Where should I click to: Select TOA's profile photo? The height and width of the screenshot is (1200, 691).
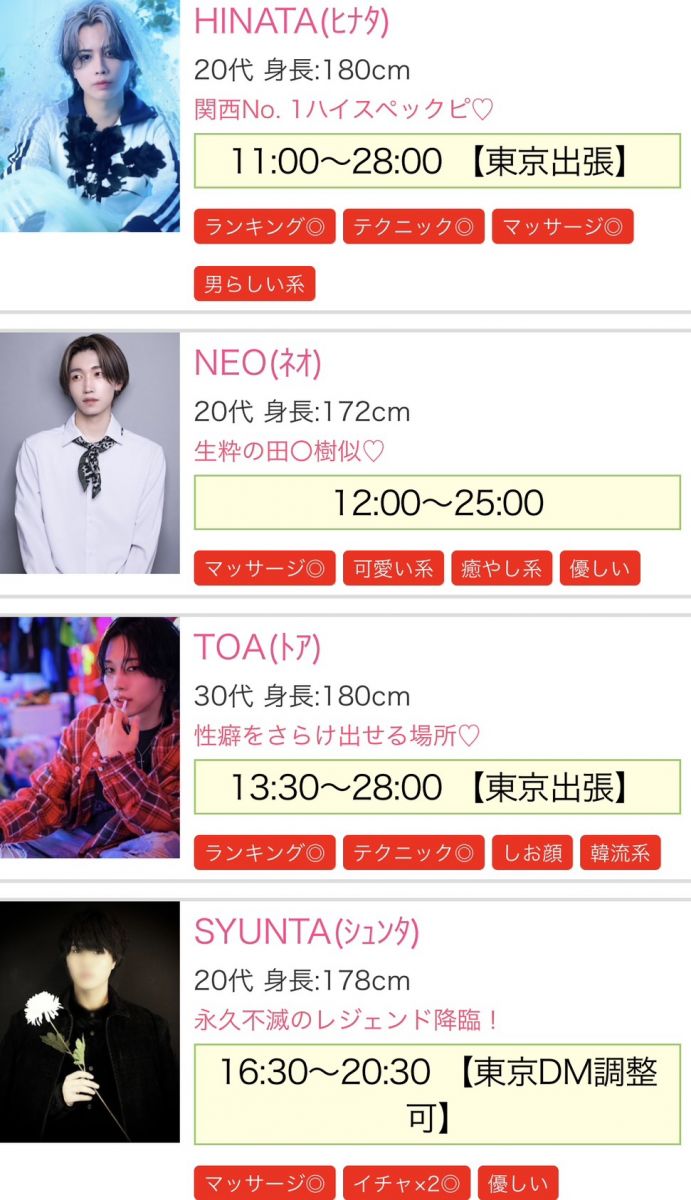pos(90,737)
